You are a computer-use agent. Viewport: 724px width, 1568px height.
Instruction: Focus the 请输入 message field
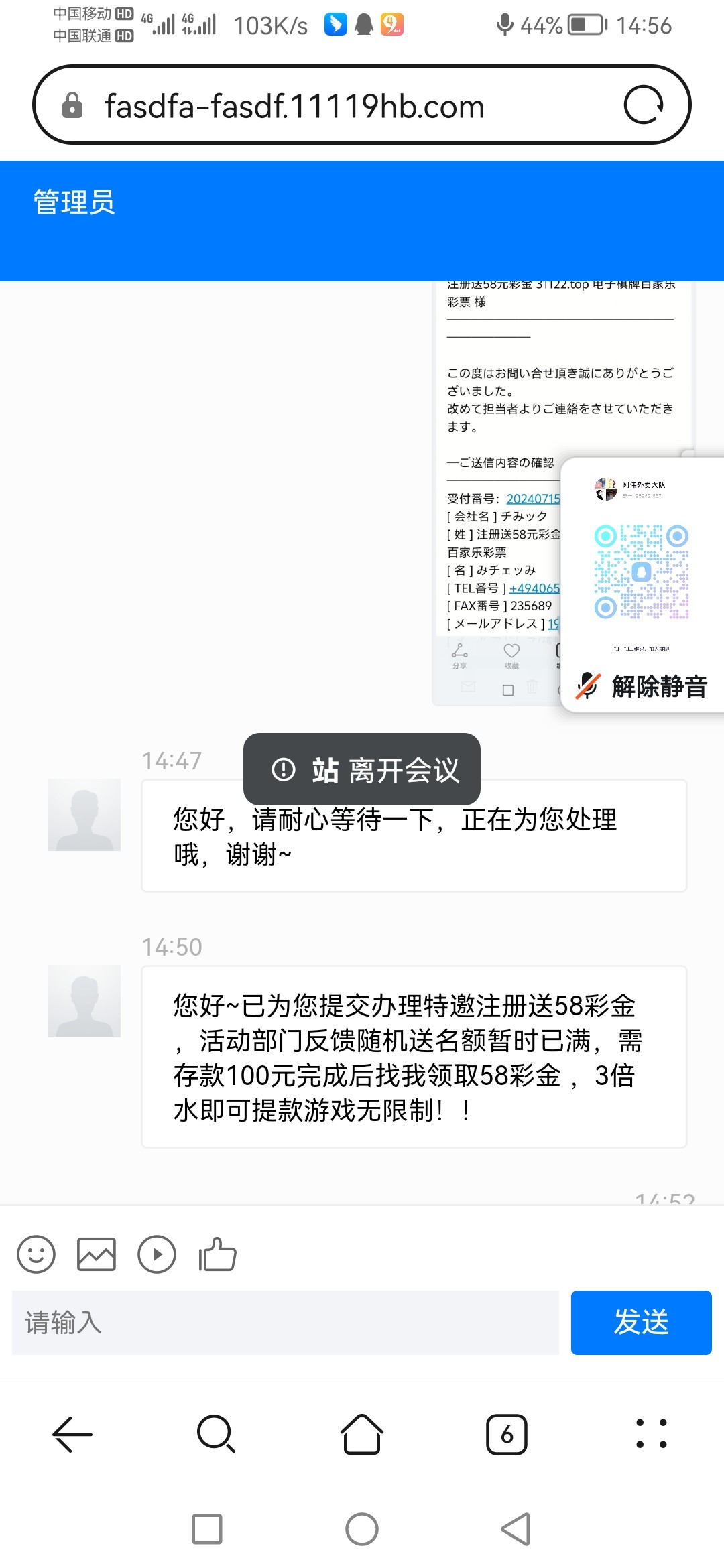pyautogui.click(x=286, y=1323)
